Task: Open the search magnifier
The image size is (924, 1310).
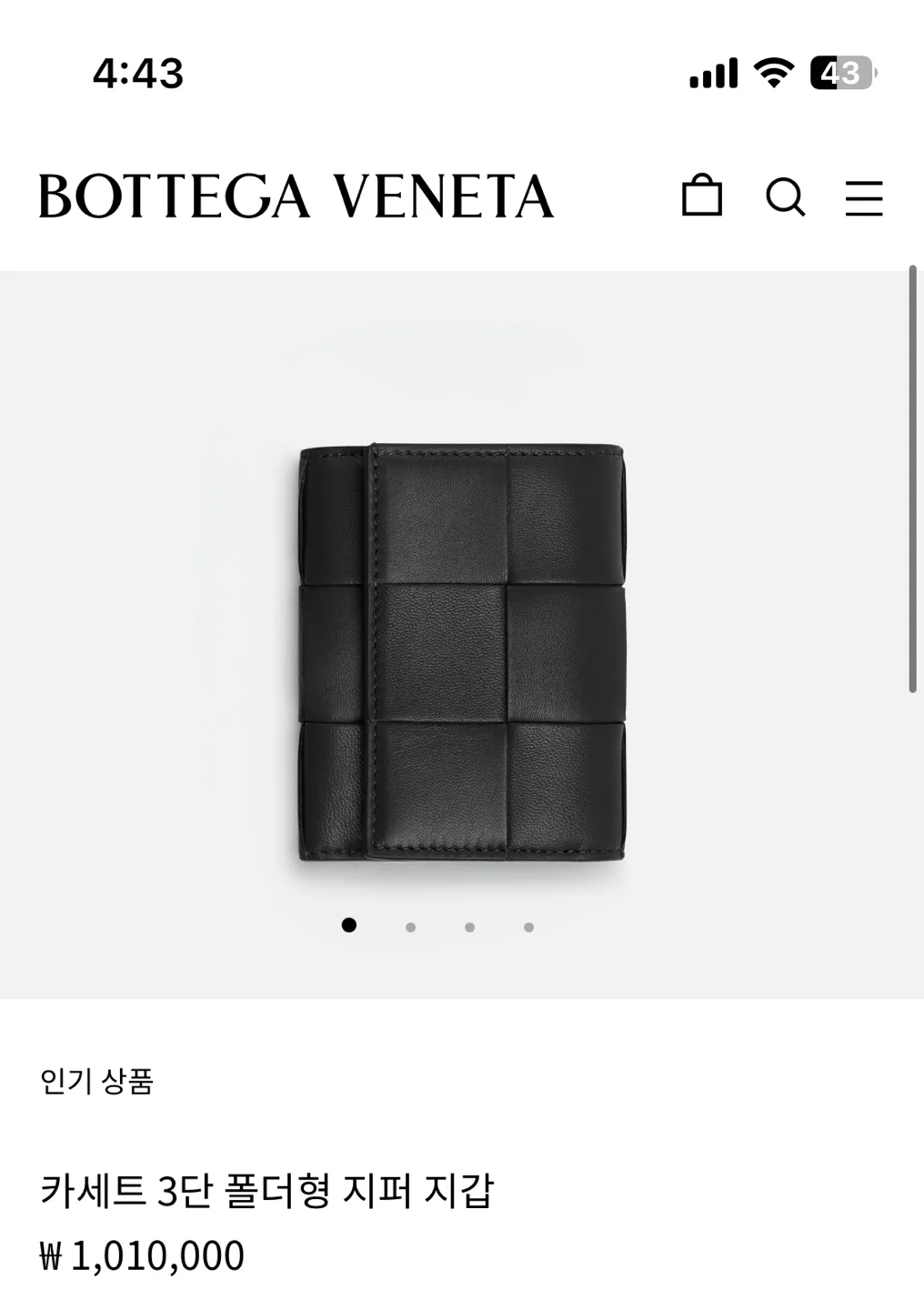Action: coord(785,196)
